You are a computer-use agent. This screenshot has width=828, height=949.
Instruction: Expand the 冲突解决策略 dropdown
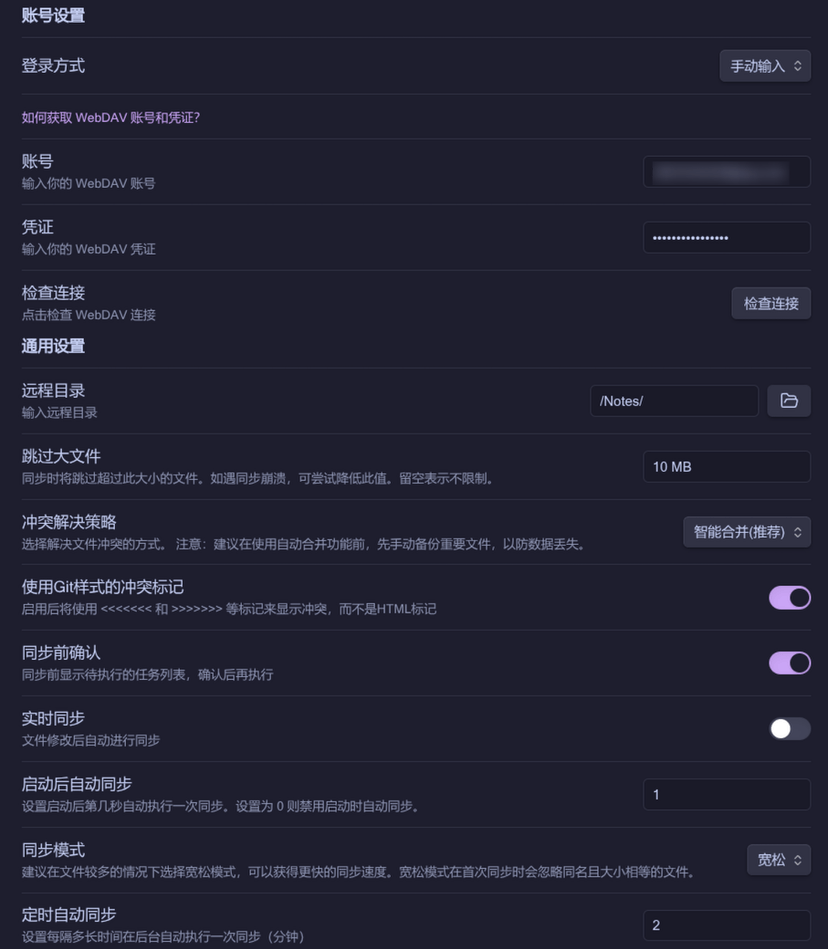point(747,532)
